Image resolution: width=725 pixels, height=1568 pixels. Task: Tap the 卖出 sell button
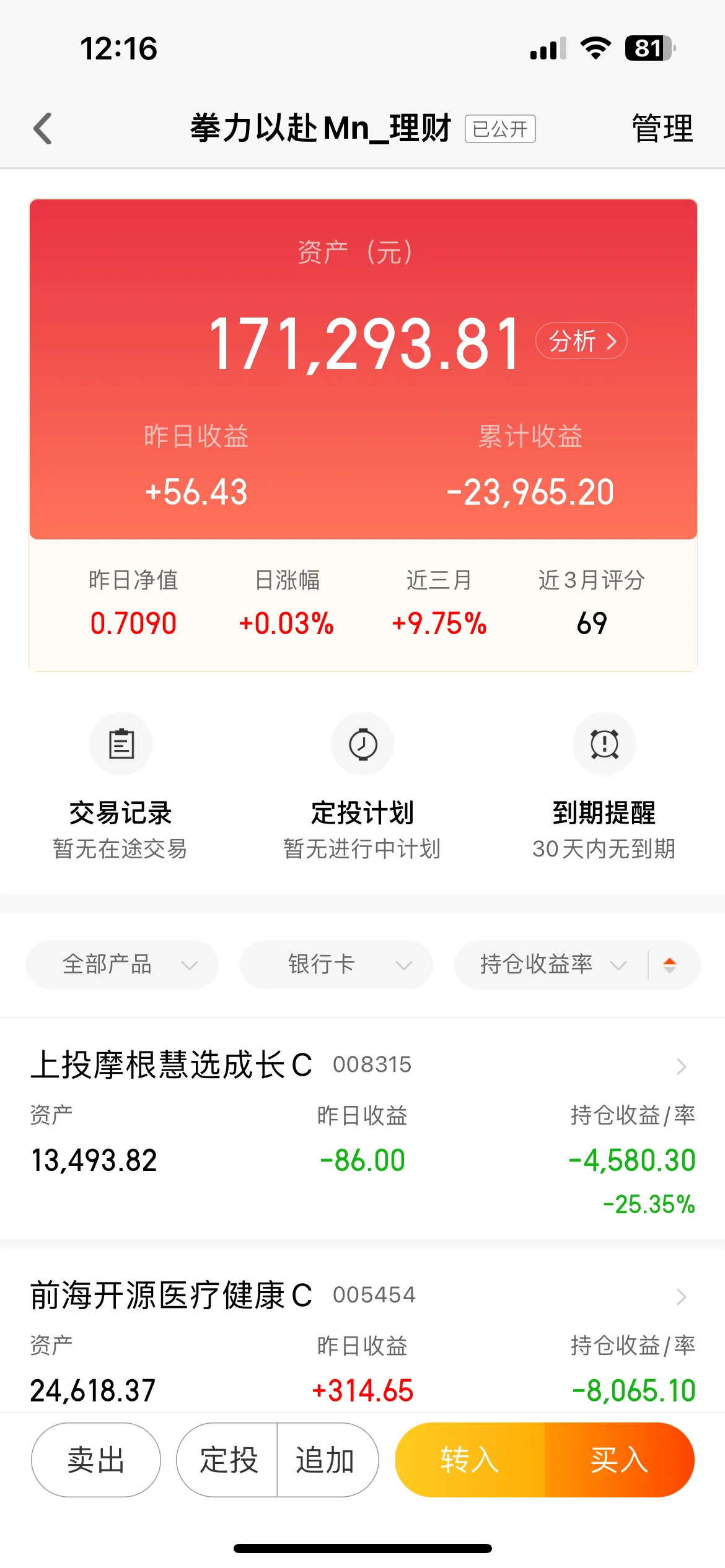(96, 1460)
